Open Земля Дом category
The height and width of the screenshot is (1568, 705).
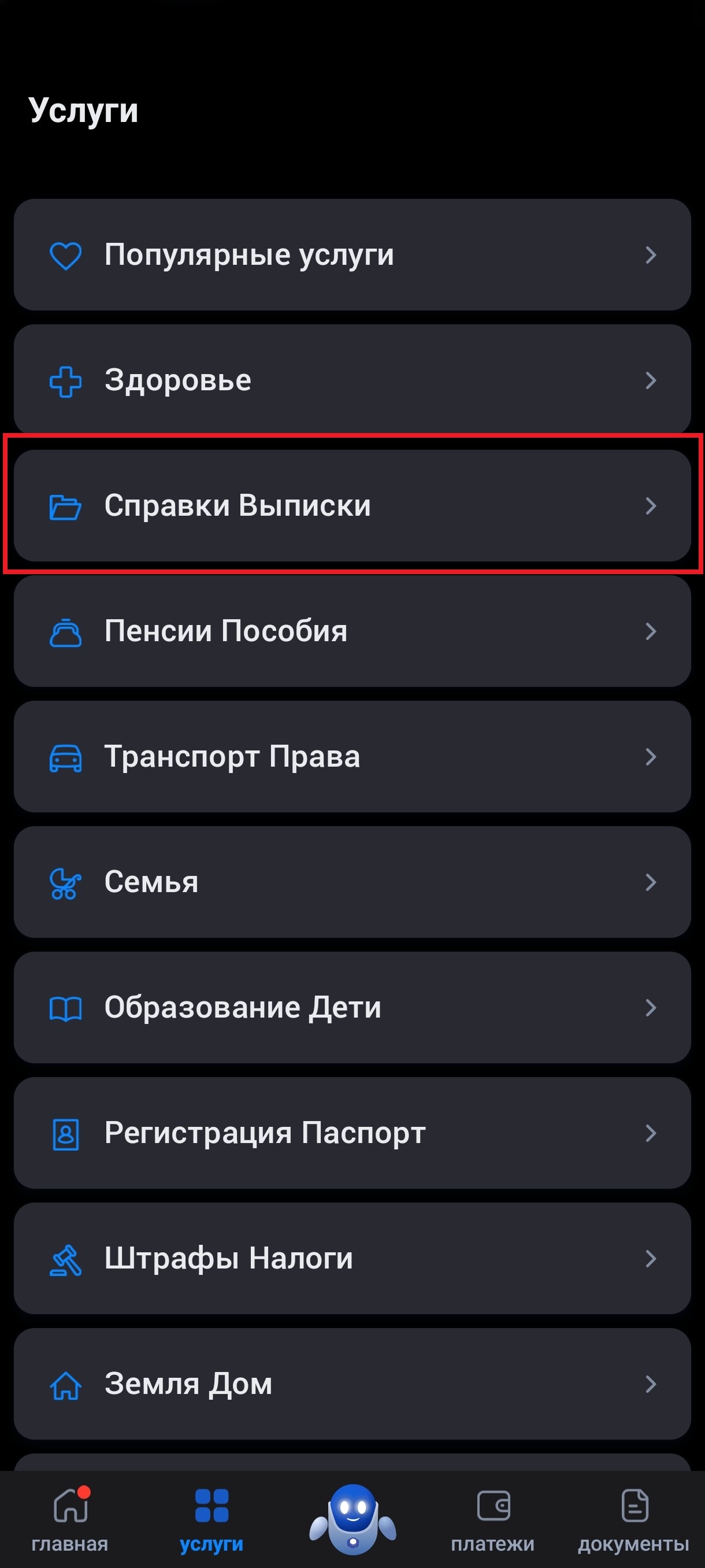click(x=352, y=1383)
